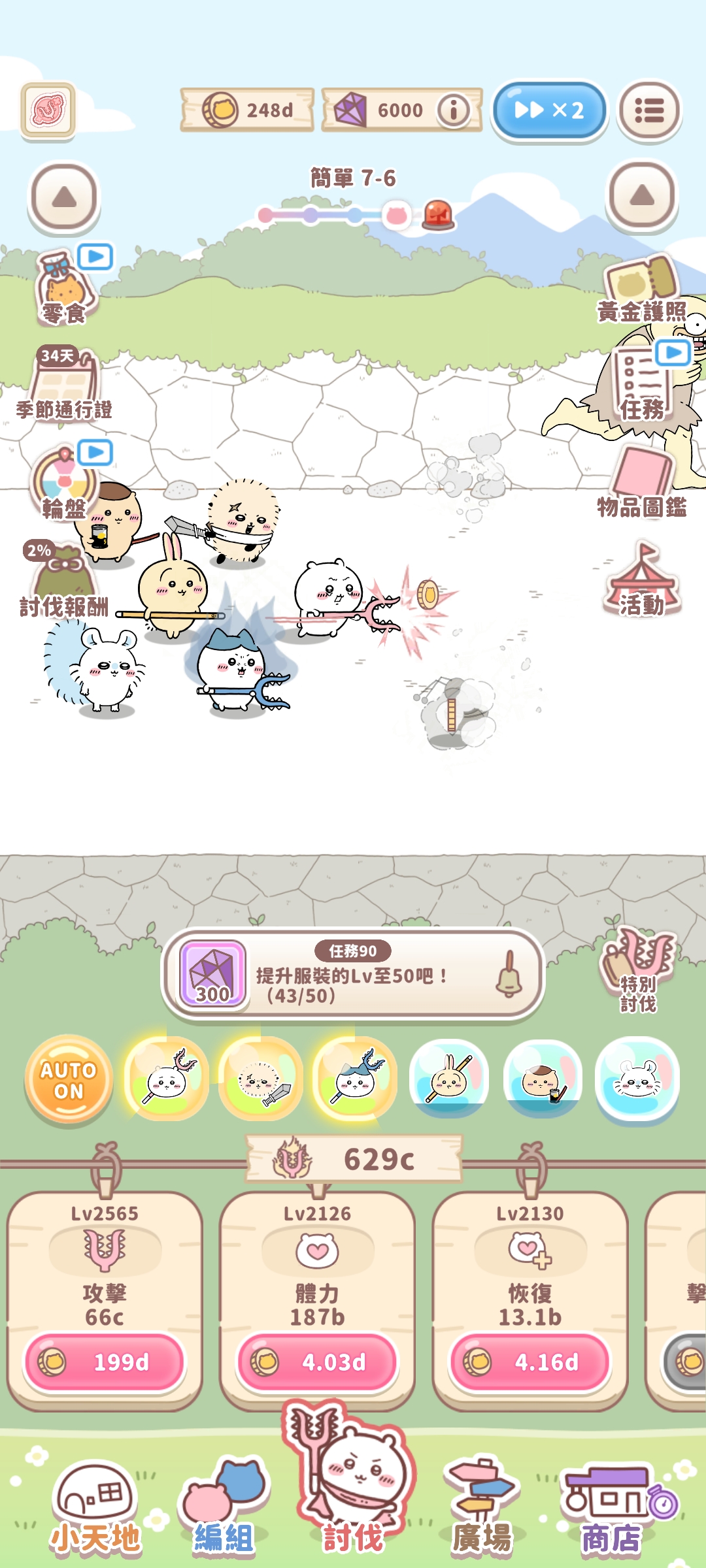Upgrade 恢復 for 4.16d coins
The height and width of the screenshot is (1568, 706).
530,1362
